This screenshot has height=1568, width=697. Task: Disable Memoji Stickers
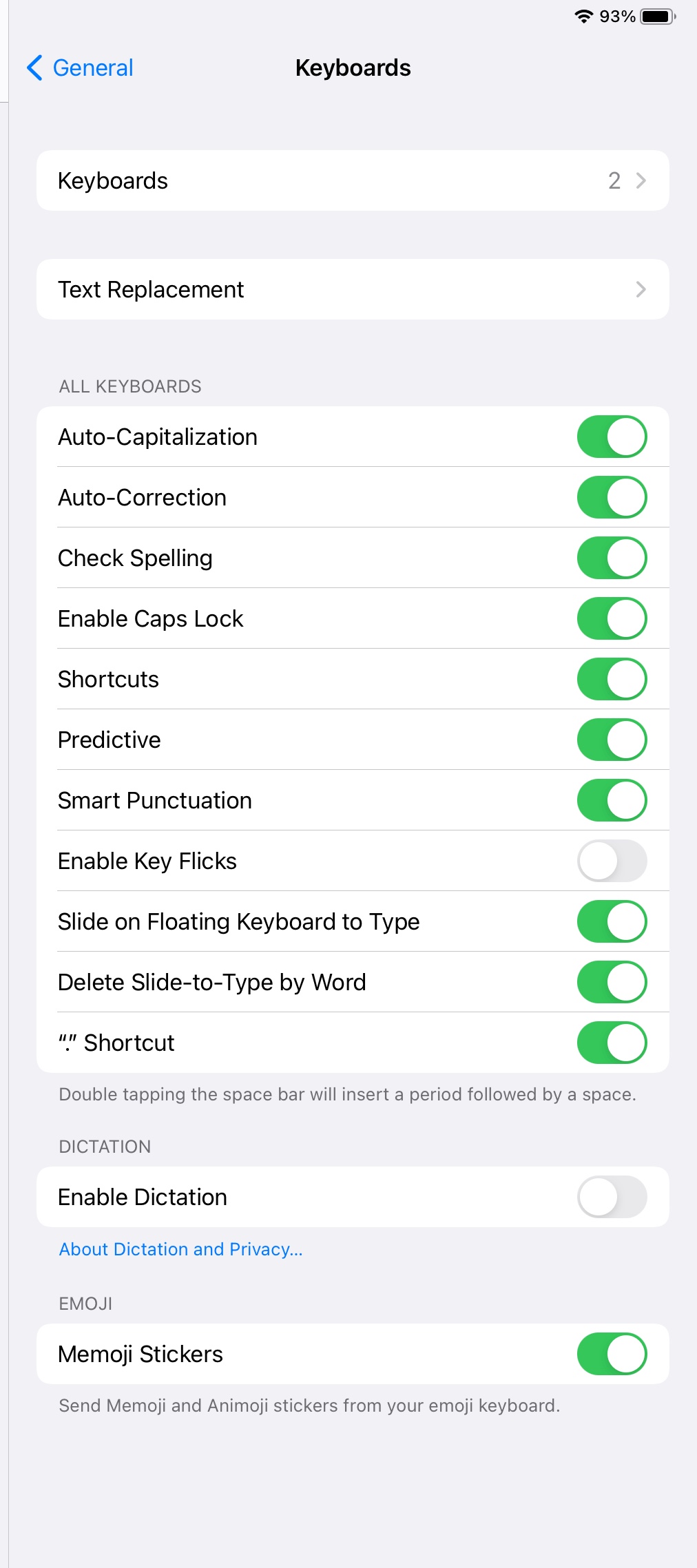pyautogui.click(x=612, y=1354)
